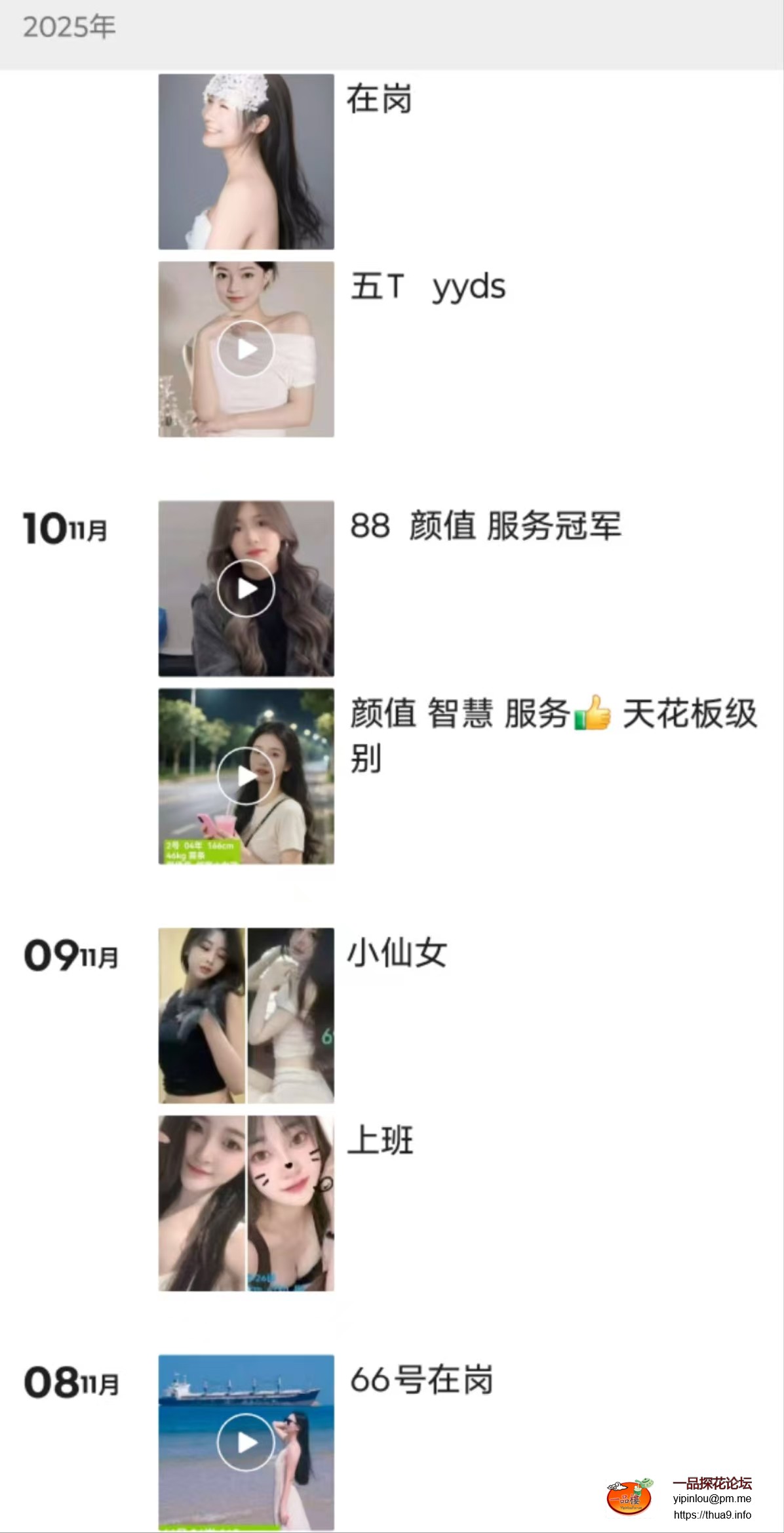Image resolution: width=784 pixels, height=1533 pixels.
Task: Play the 66号在岗 beach video
Action: (246, 1441)
